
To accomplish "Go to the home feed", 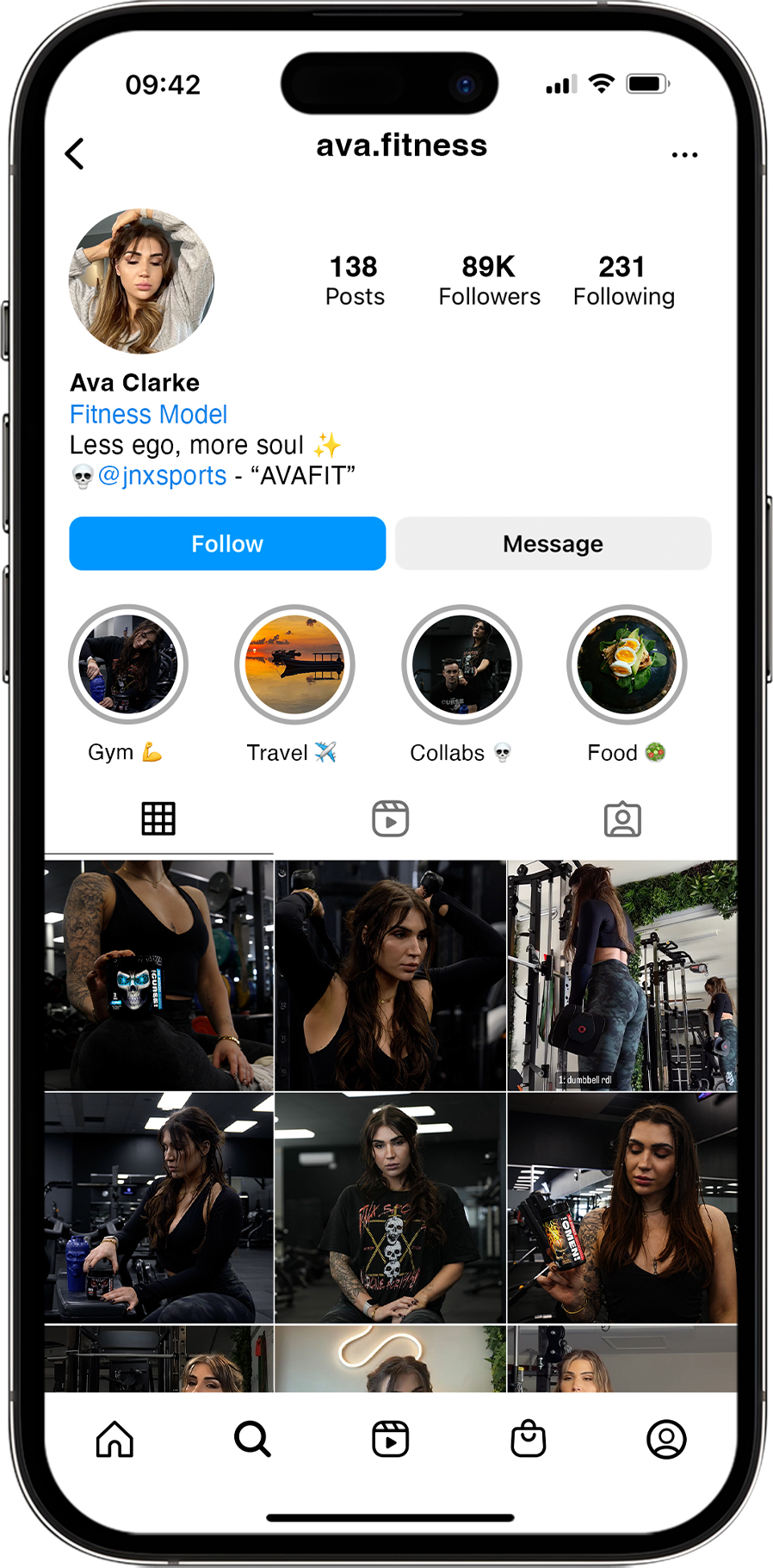I will [114, 1439].
